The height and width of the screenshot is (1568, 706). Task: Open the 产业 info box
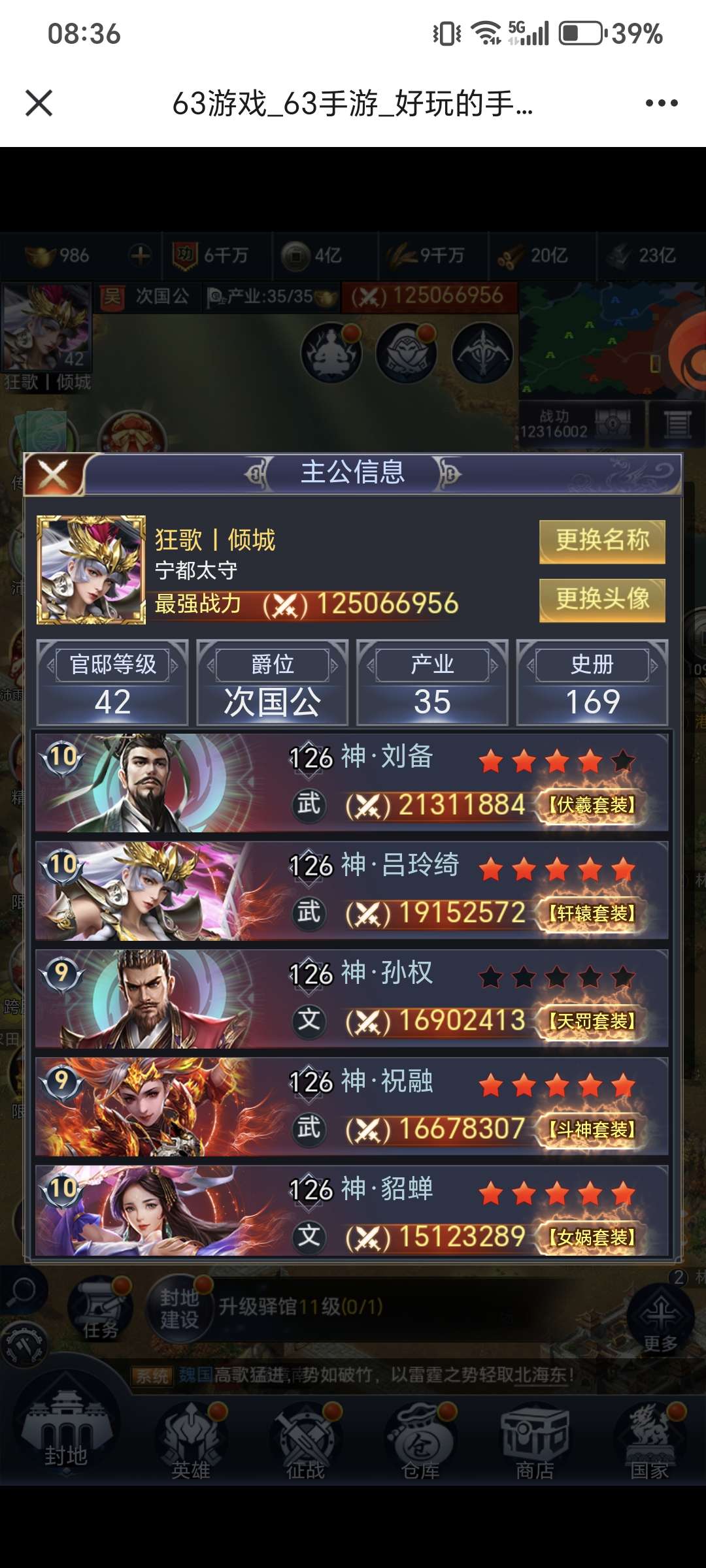tap(432, 683)
